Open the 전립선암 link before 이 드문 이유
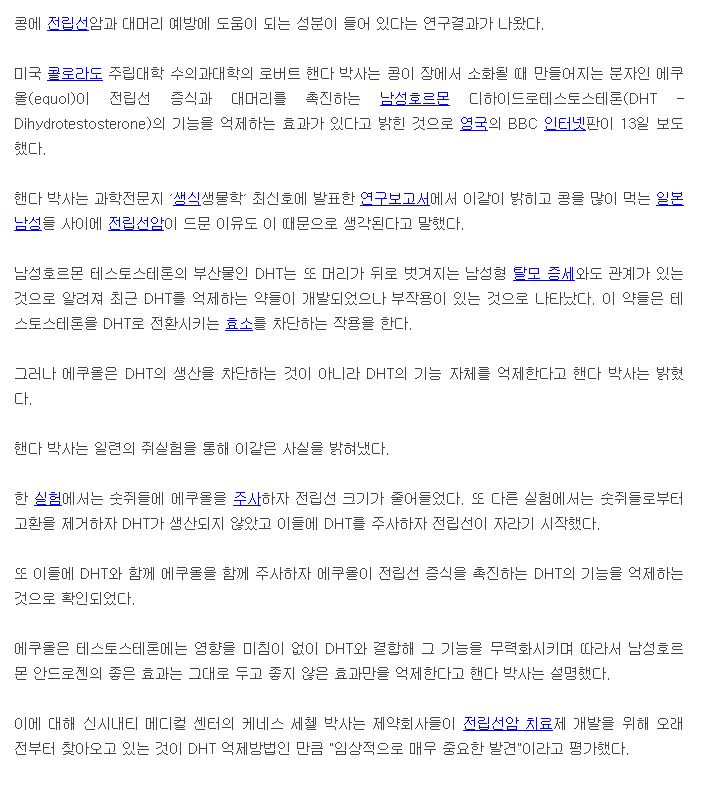Screen dimensions: 711x785 (136, 224)
